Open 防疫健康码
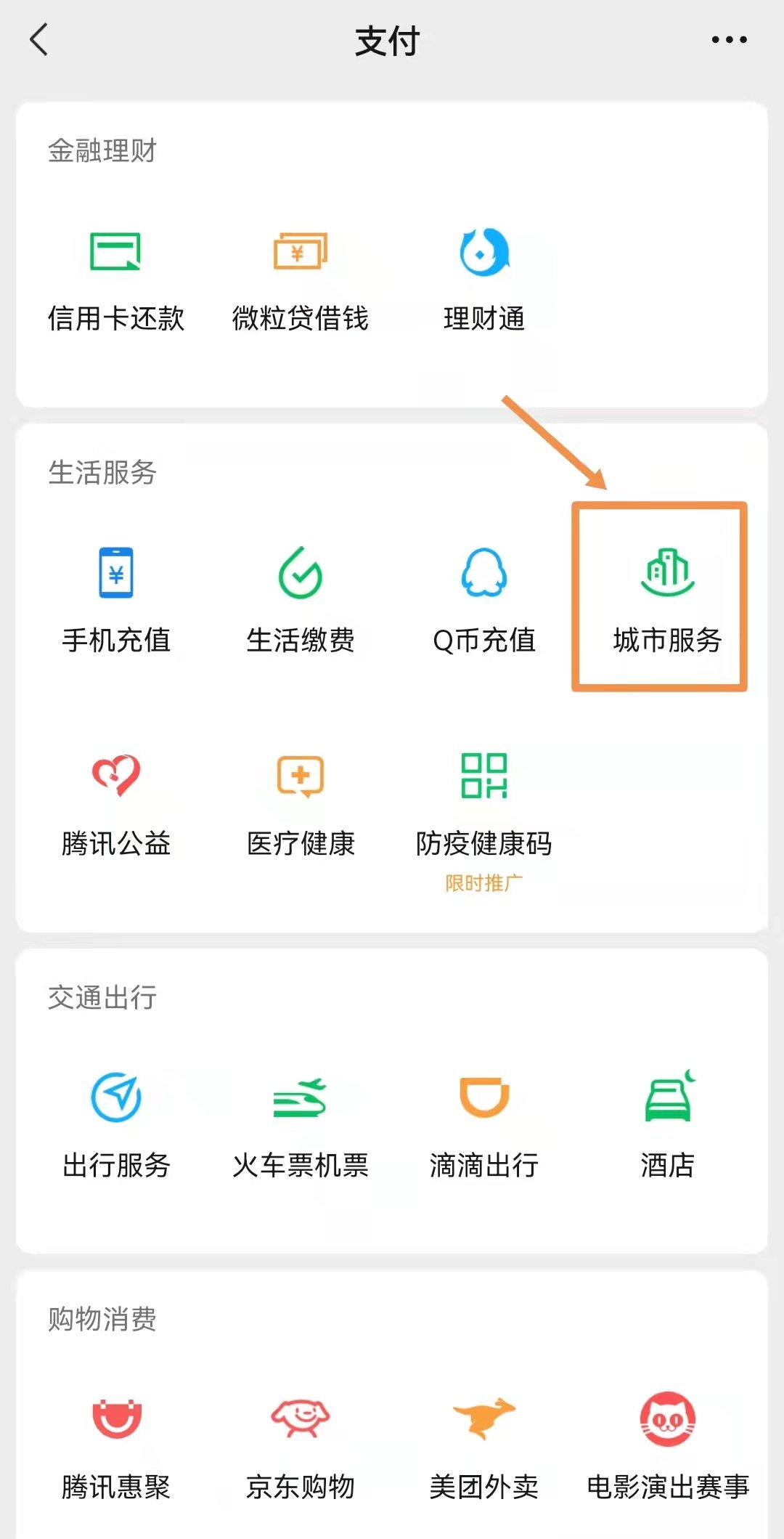The width and height of the screenshot is (784, 1539). coord(484,805)
